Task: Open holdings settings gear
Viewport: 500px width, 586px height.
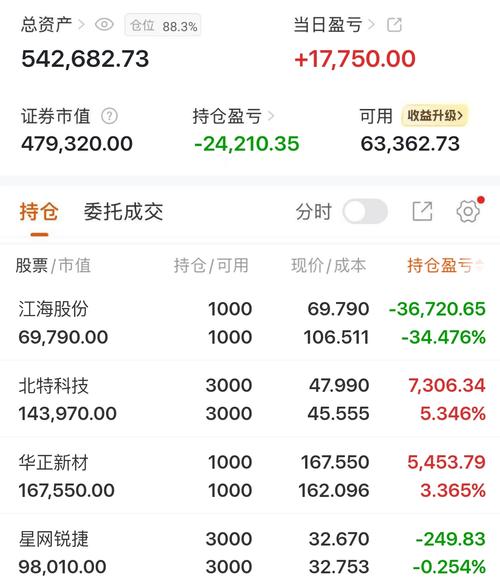Action: (468, 212)
